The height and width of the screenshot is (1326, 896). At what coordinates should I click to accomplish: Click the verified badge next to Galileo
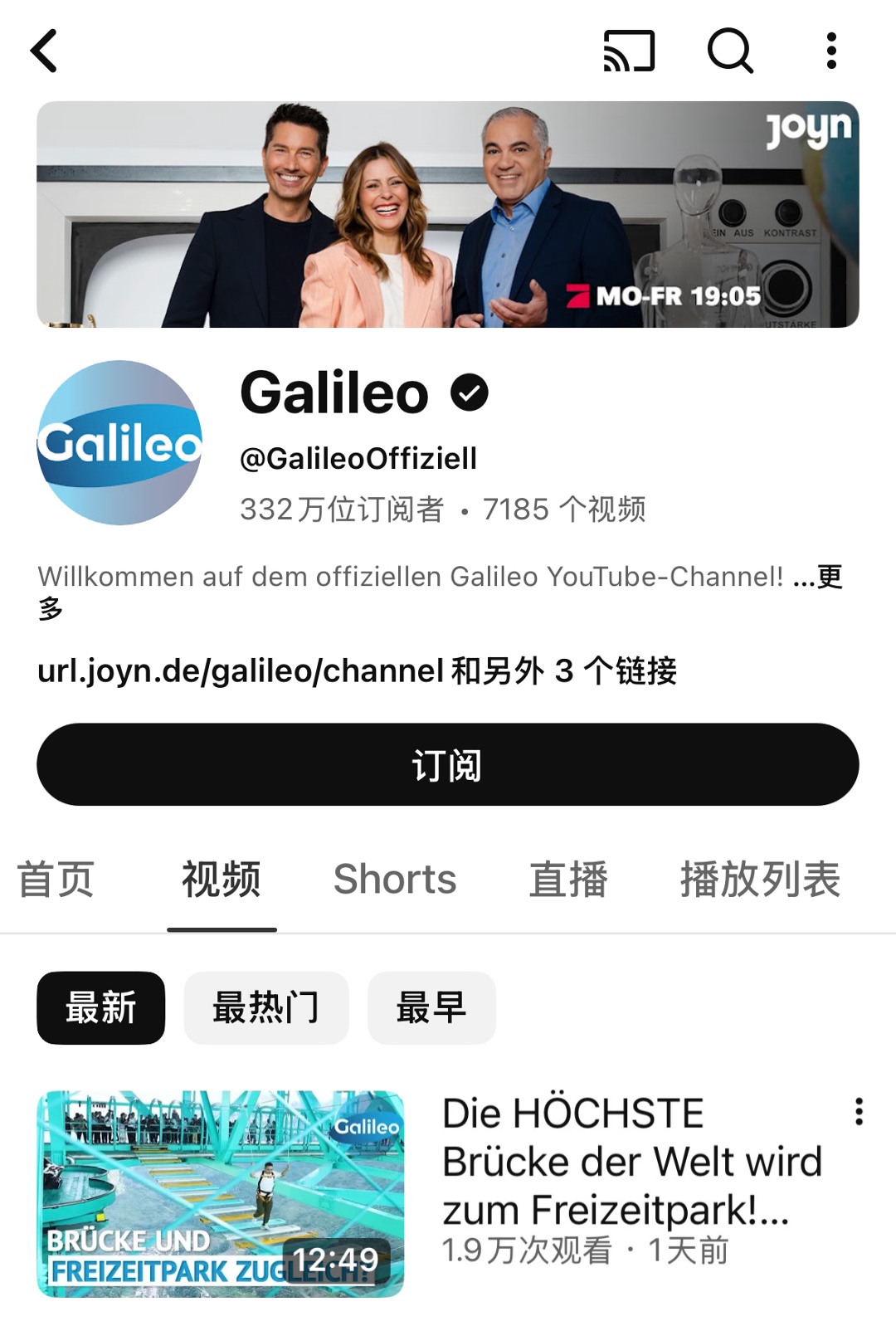point(469,392)
